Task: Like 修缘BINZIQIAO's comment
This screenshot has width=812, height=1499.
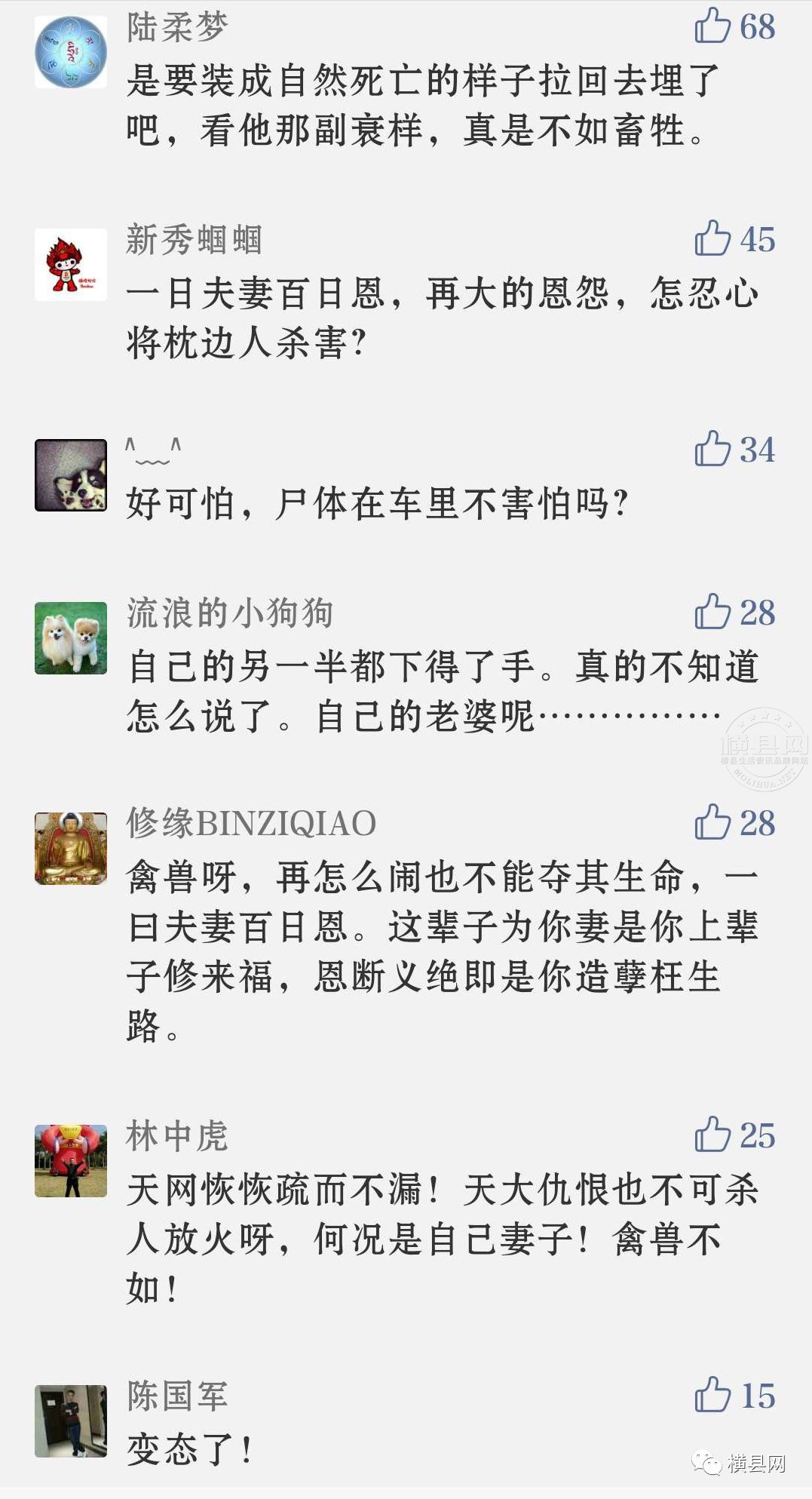Action: (x=712, y=822)
